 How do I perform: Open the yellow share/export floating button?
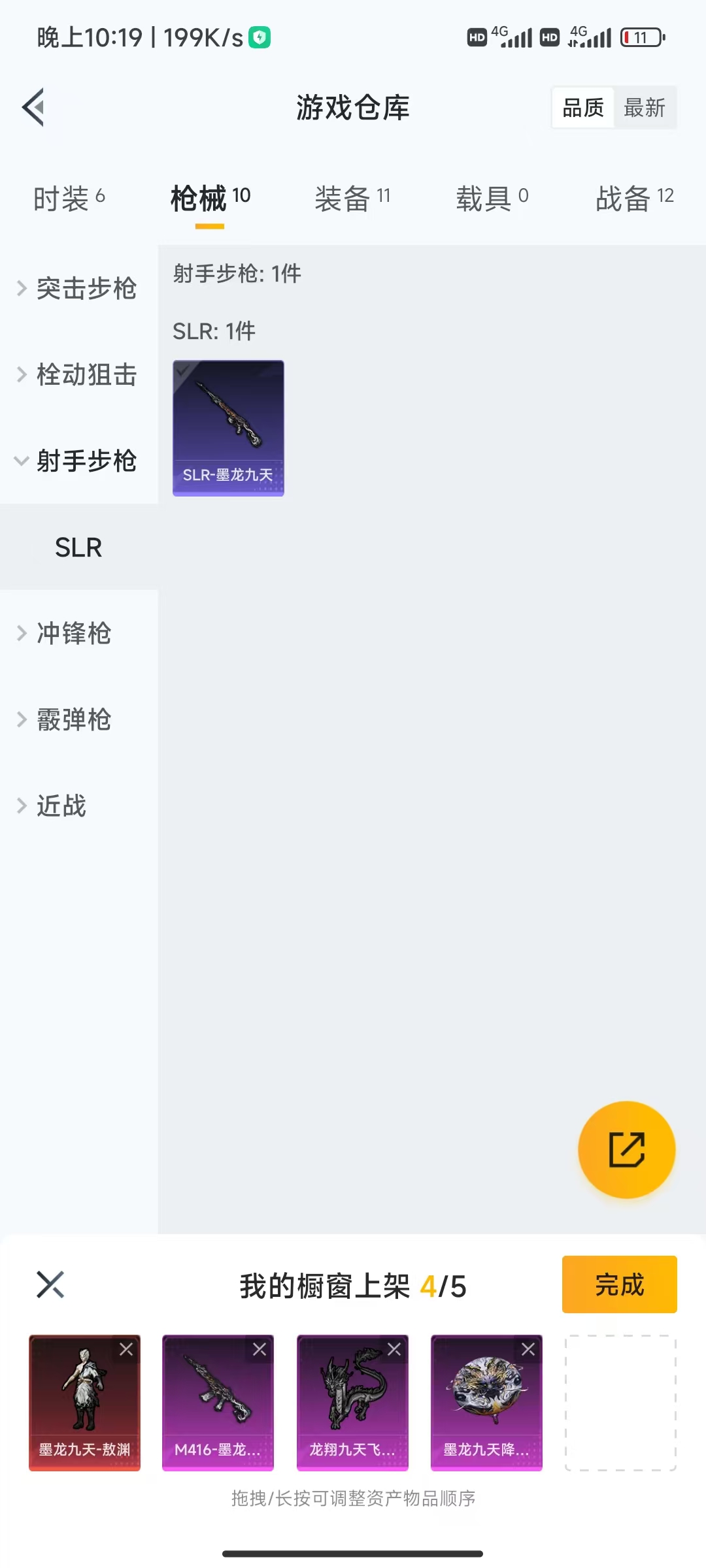pos(626,1150)
